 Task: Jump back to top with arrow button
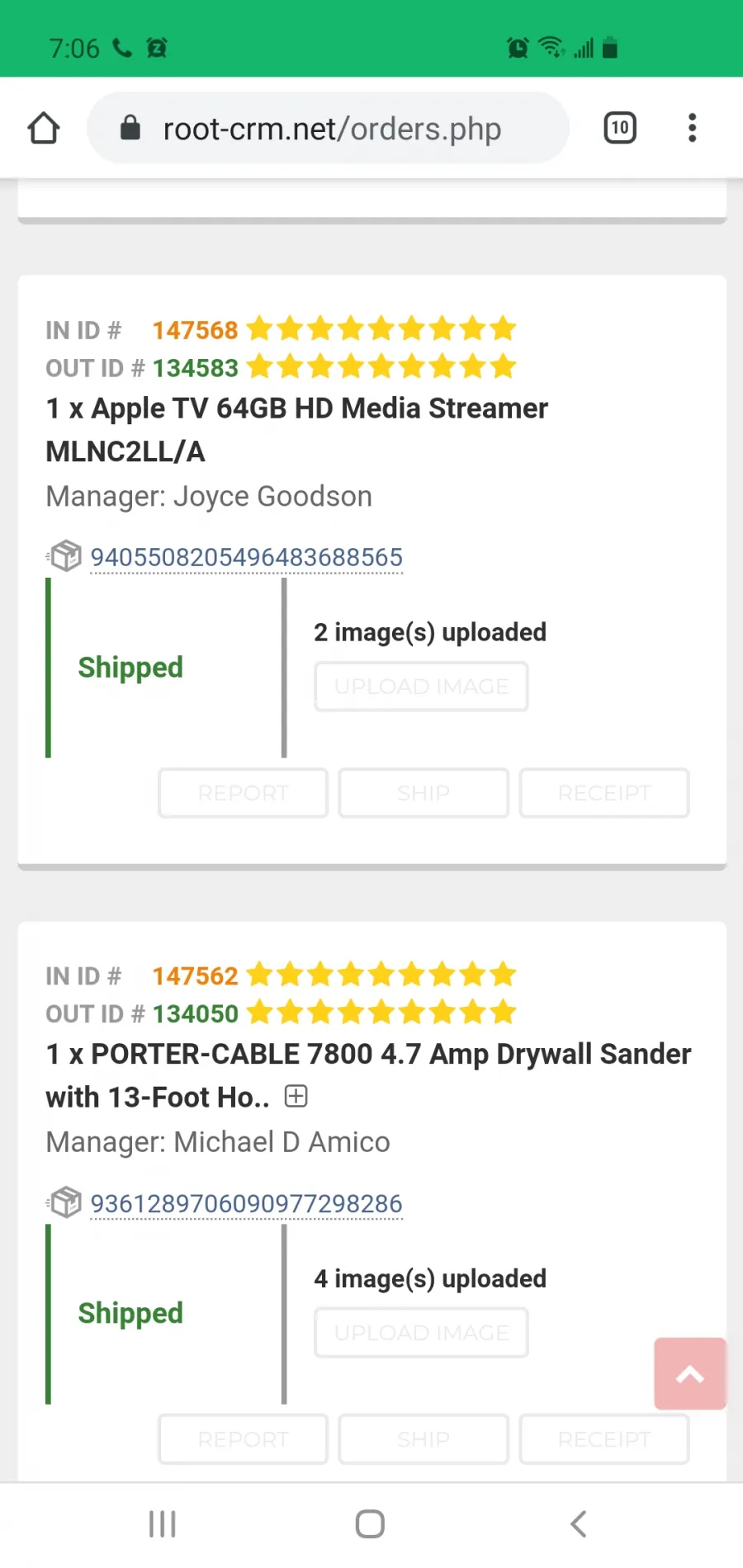tap(690, 1374)
